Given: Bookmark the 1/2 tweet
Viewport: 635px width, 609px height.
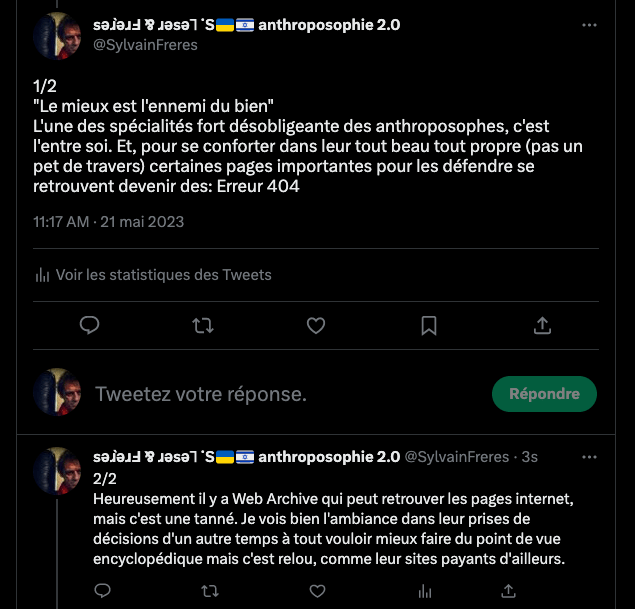Looking at the screenshot, I should coord(429,325).
